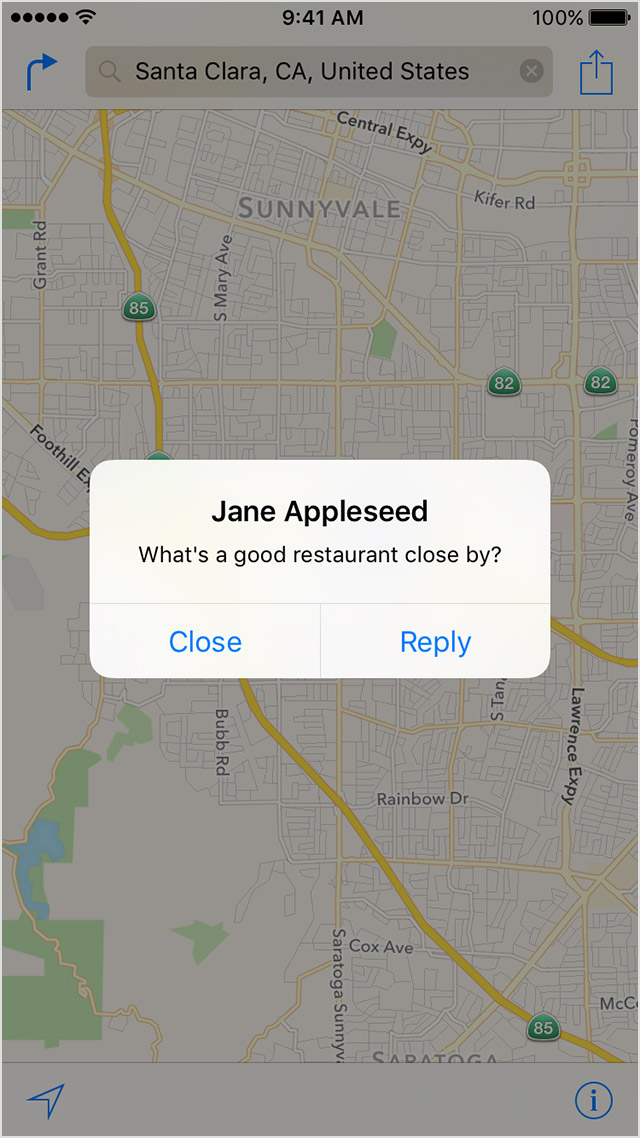Clear the search field text
640x1138 pixels.
tap(532, 72)
